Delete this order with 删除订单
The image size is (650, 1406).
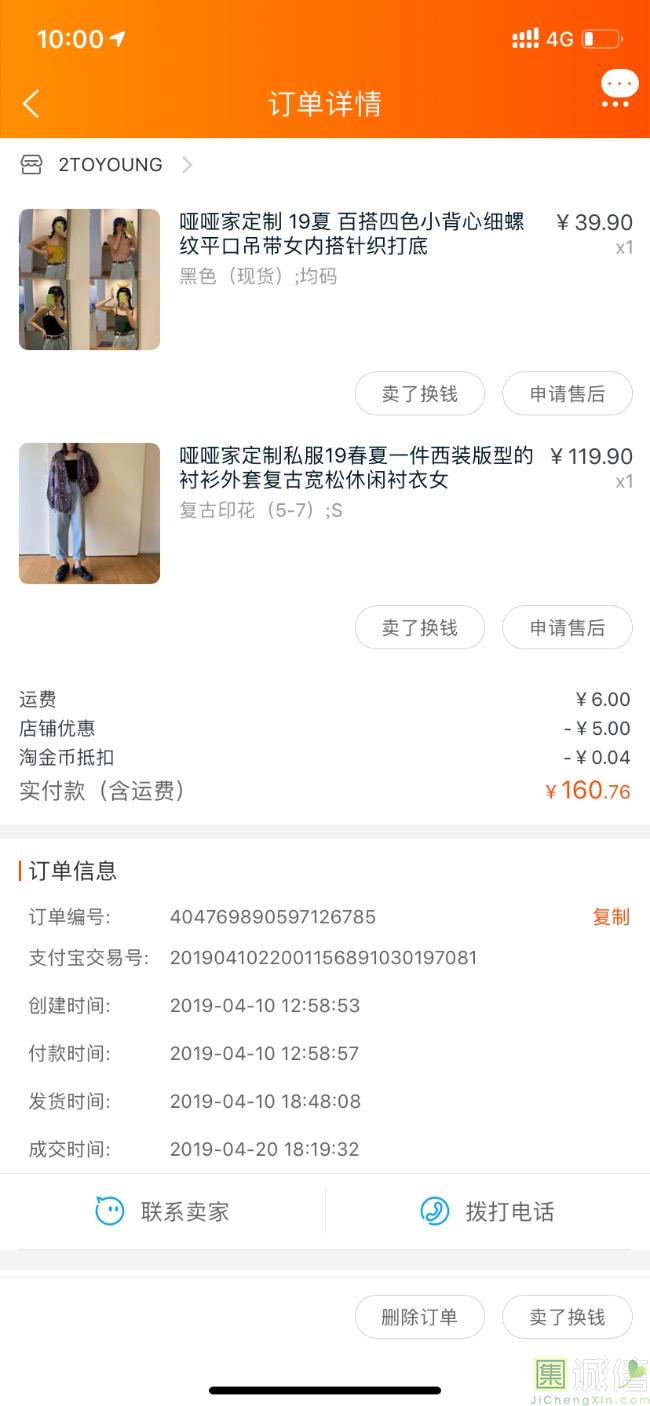coord(419,1317)
